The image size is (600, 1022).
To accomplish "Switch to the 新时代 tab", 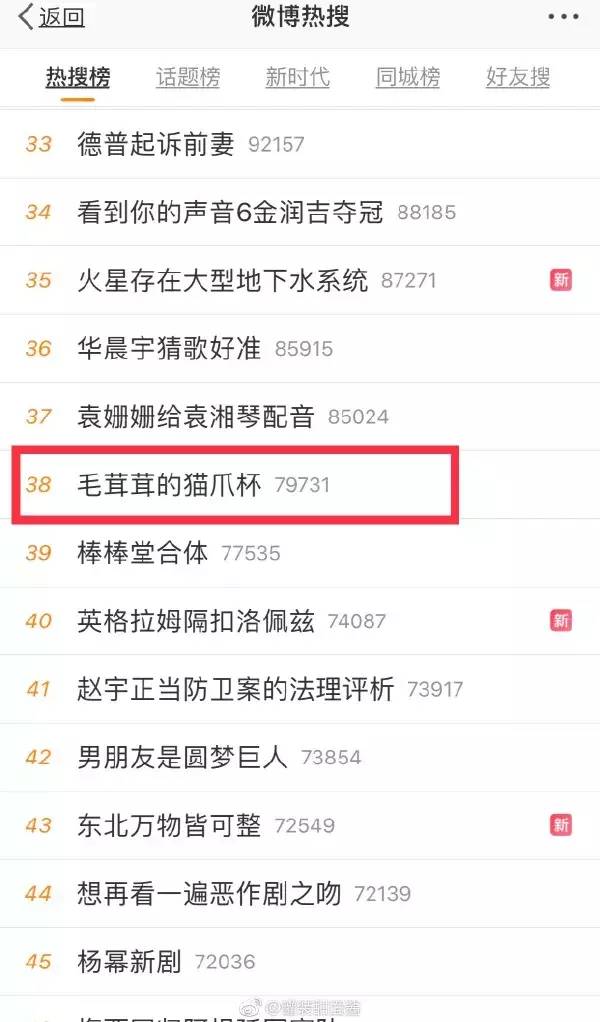I will click(x=297, y=77).
